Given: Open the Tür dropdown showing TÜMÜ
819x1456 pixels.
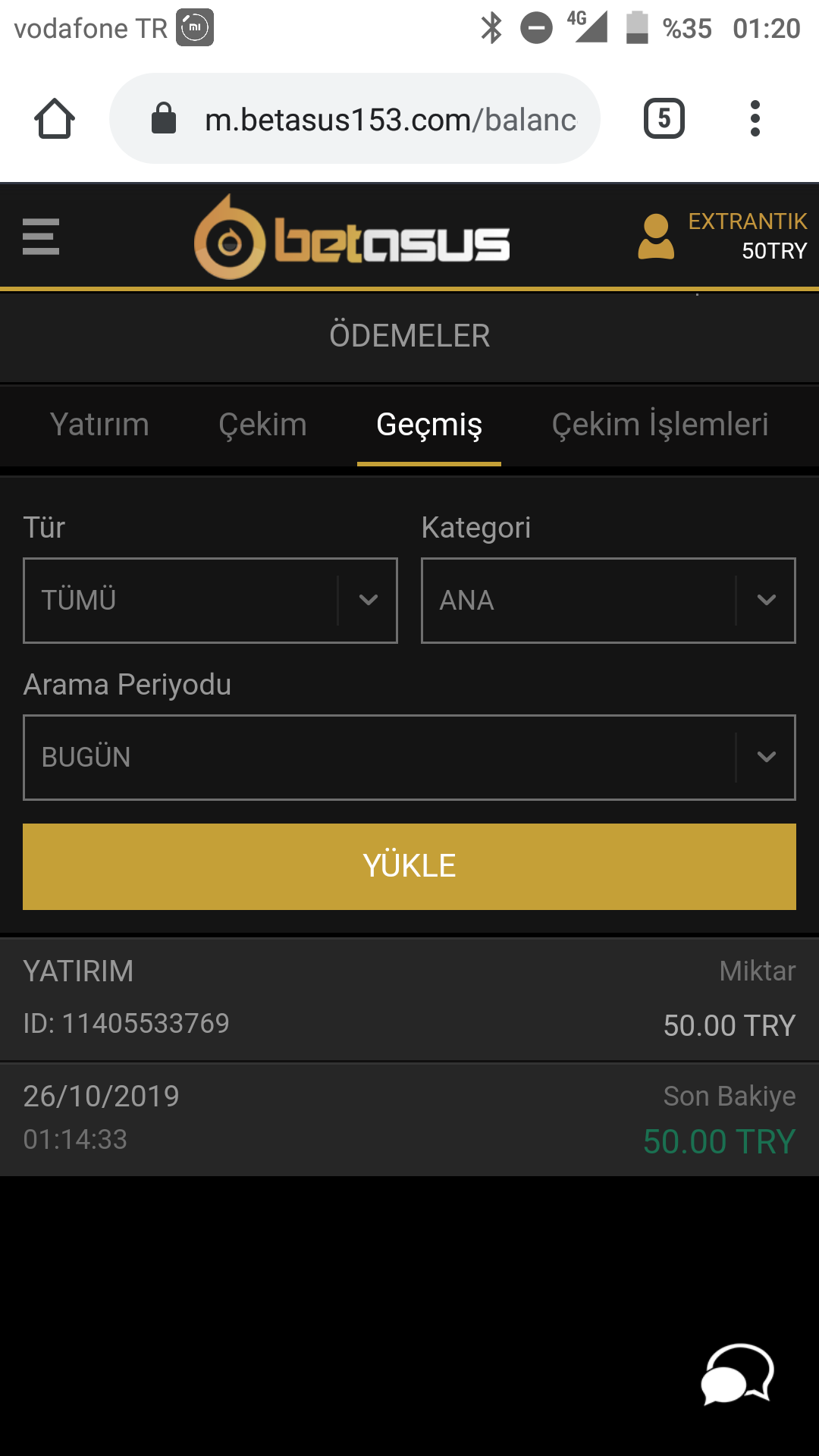Looking at the screenshot, I should click(210, 601).
